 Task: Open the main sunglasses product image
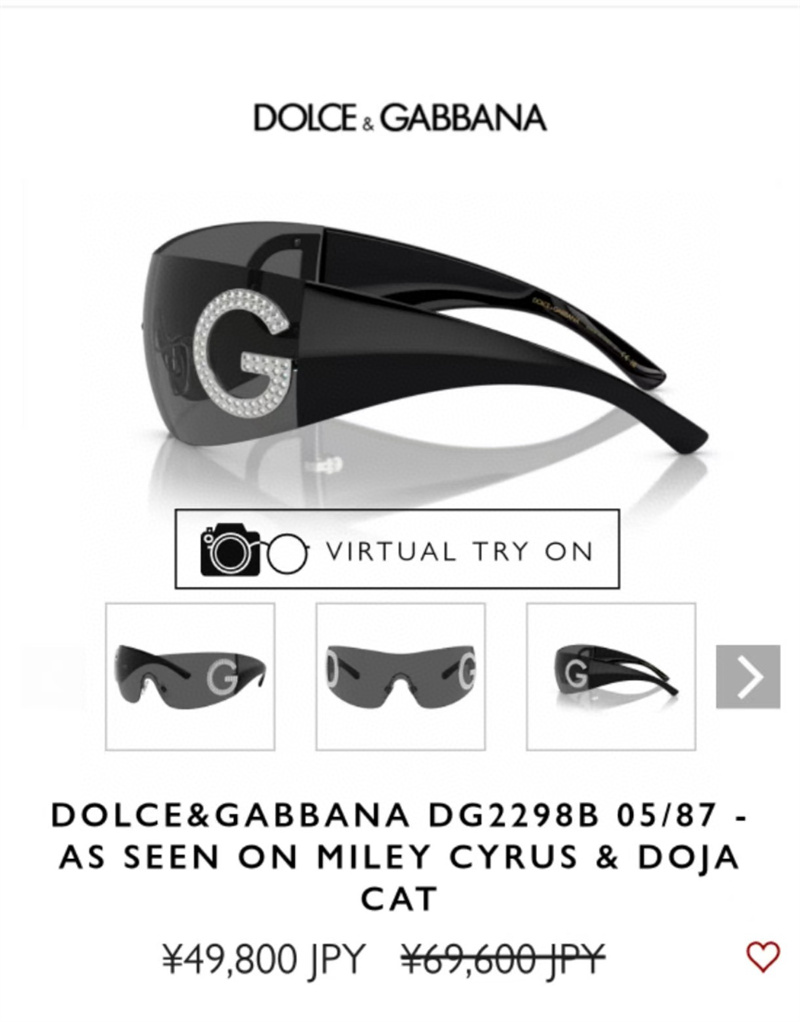point(400,340)
